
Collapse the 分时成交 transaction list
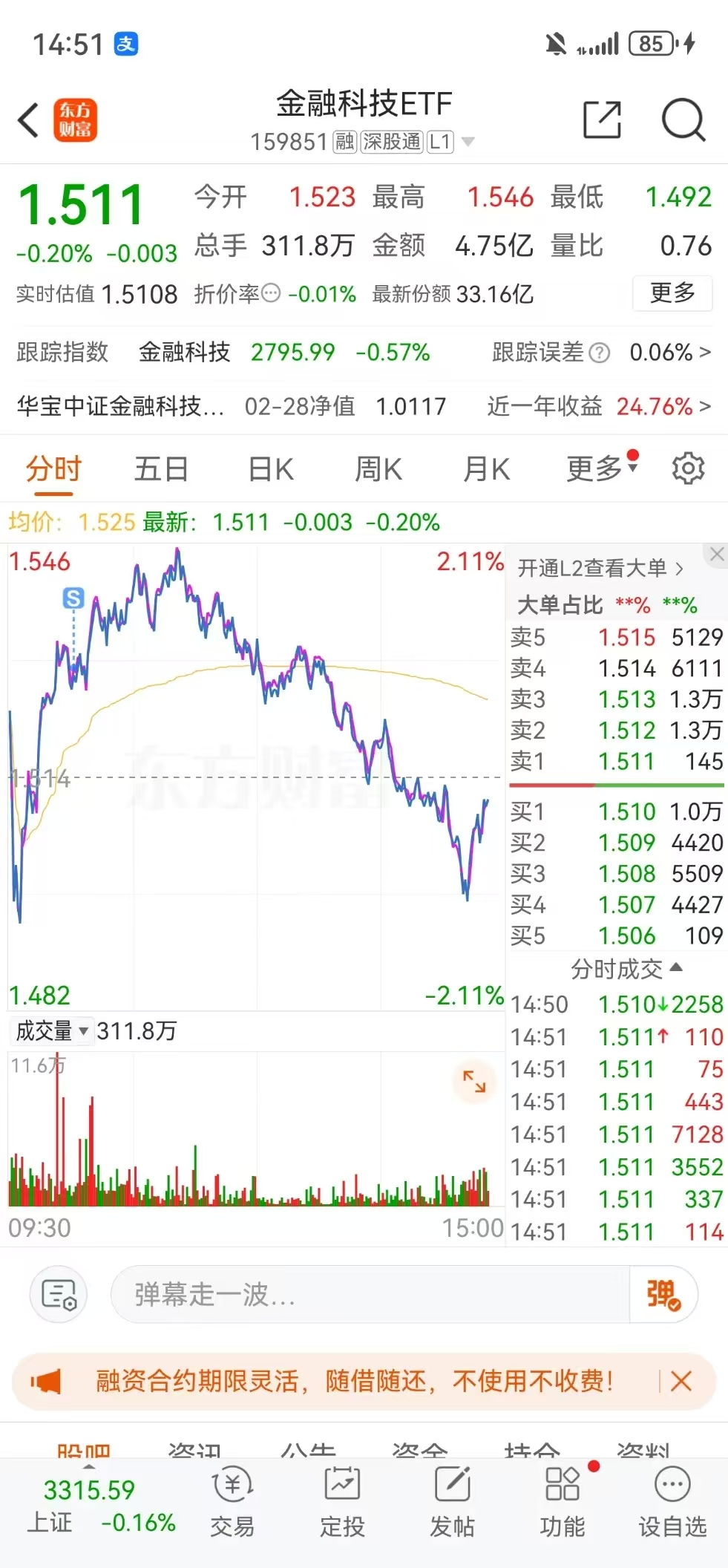(x=676, y=969)
